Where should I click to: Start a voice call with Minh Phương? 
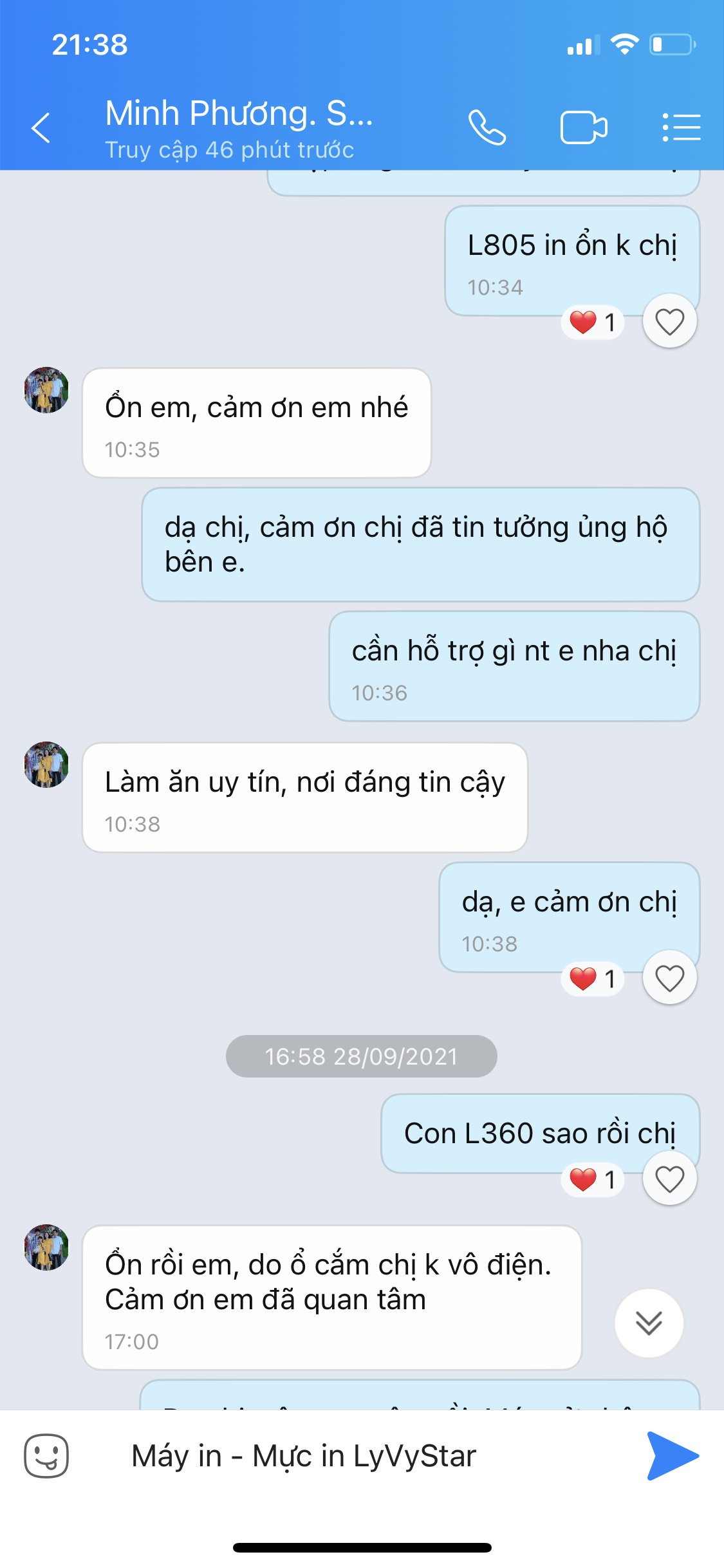[487, 127]
